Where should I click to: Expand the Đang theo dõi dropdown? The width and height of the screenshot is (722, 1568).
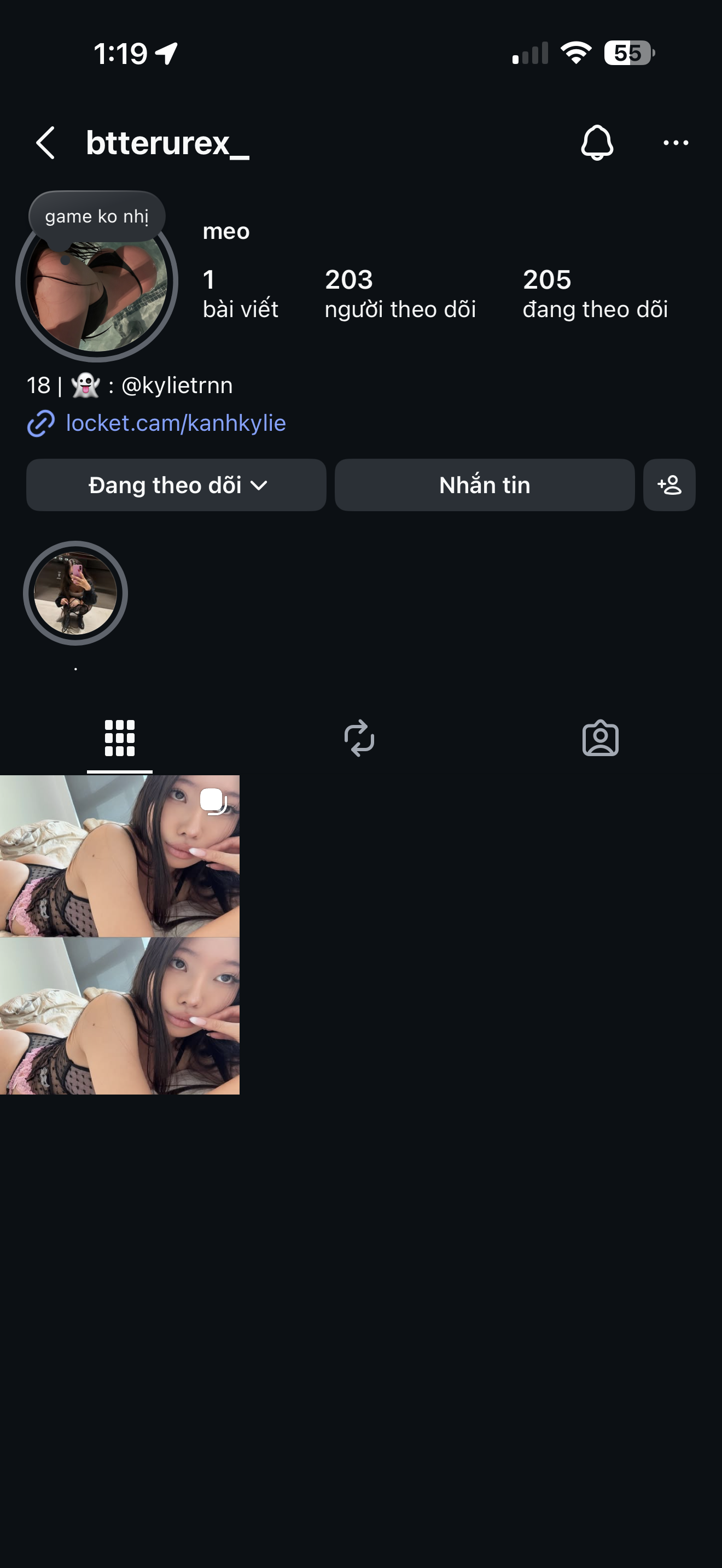click(x=176, y=485)
